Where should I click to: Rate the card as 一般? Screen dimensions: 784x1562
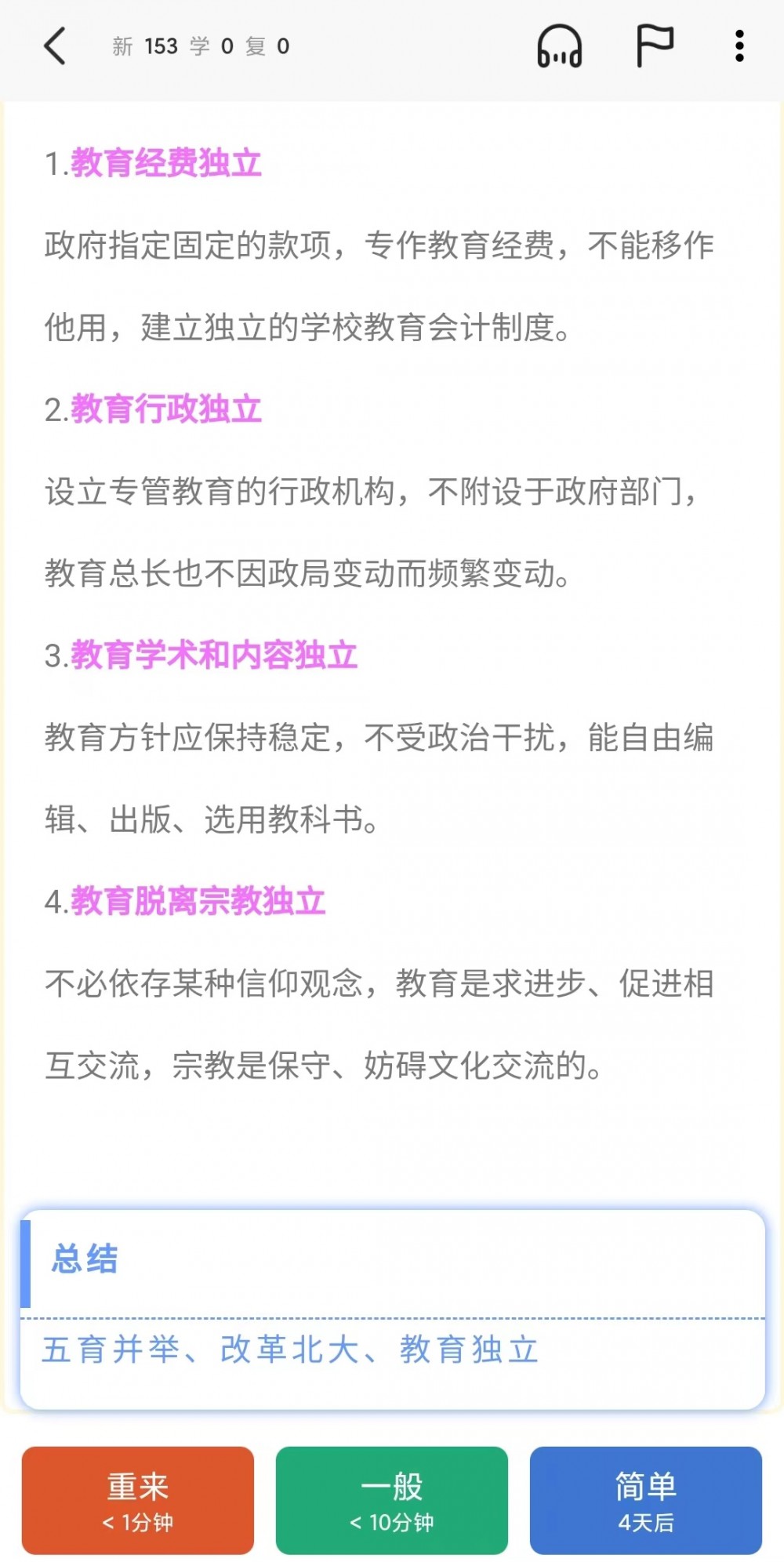392,1500
